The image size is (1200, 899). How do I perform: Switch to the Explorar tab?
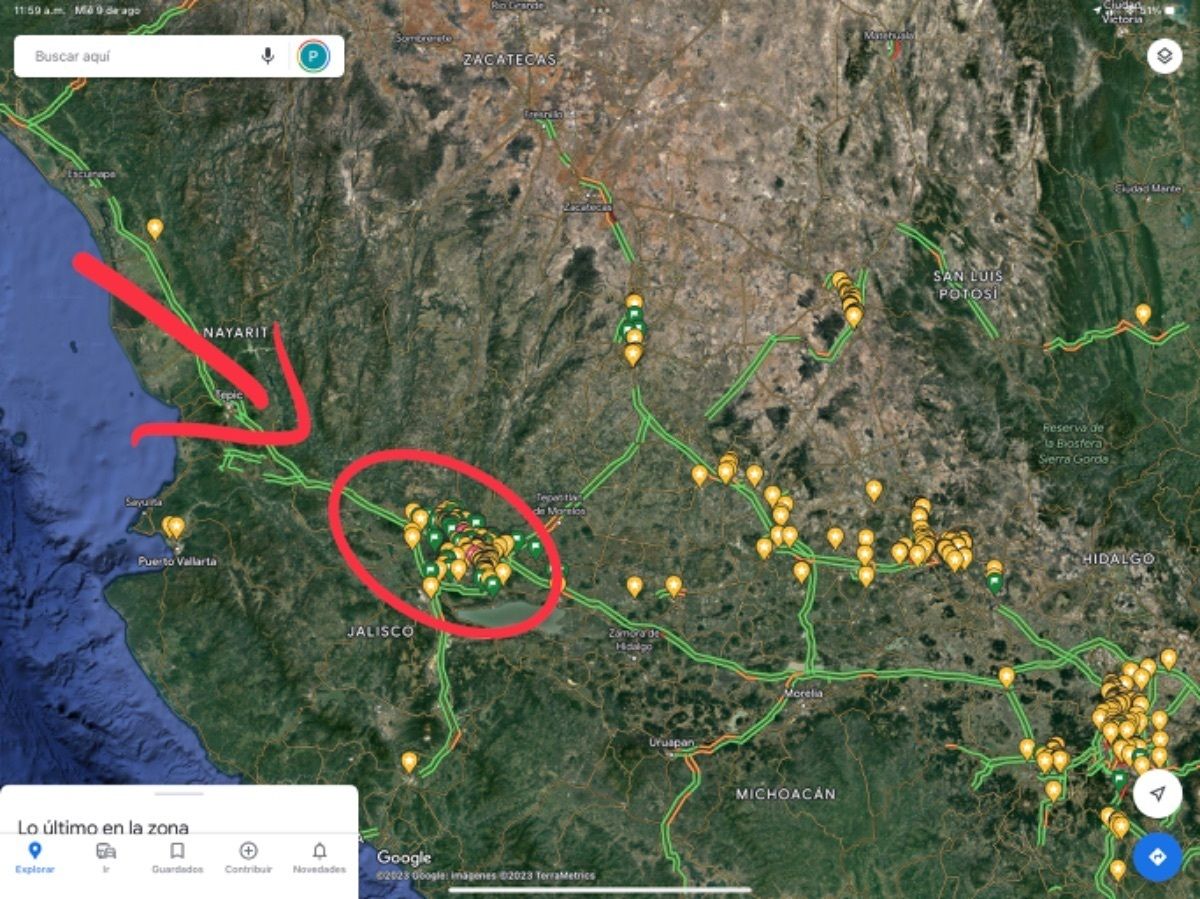click(35, 857)
